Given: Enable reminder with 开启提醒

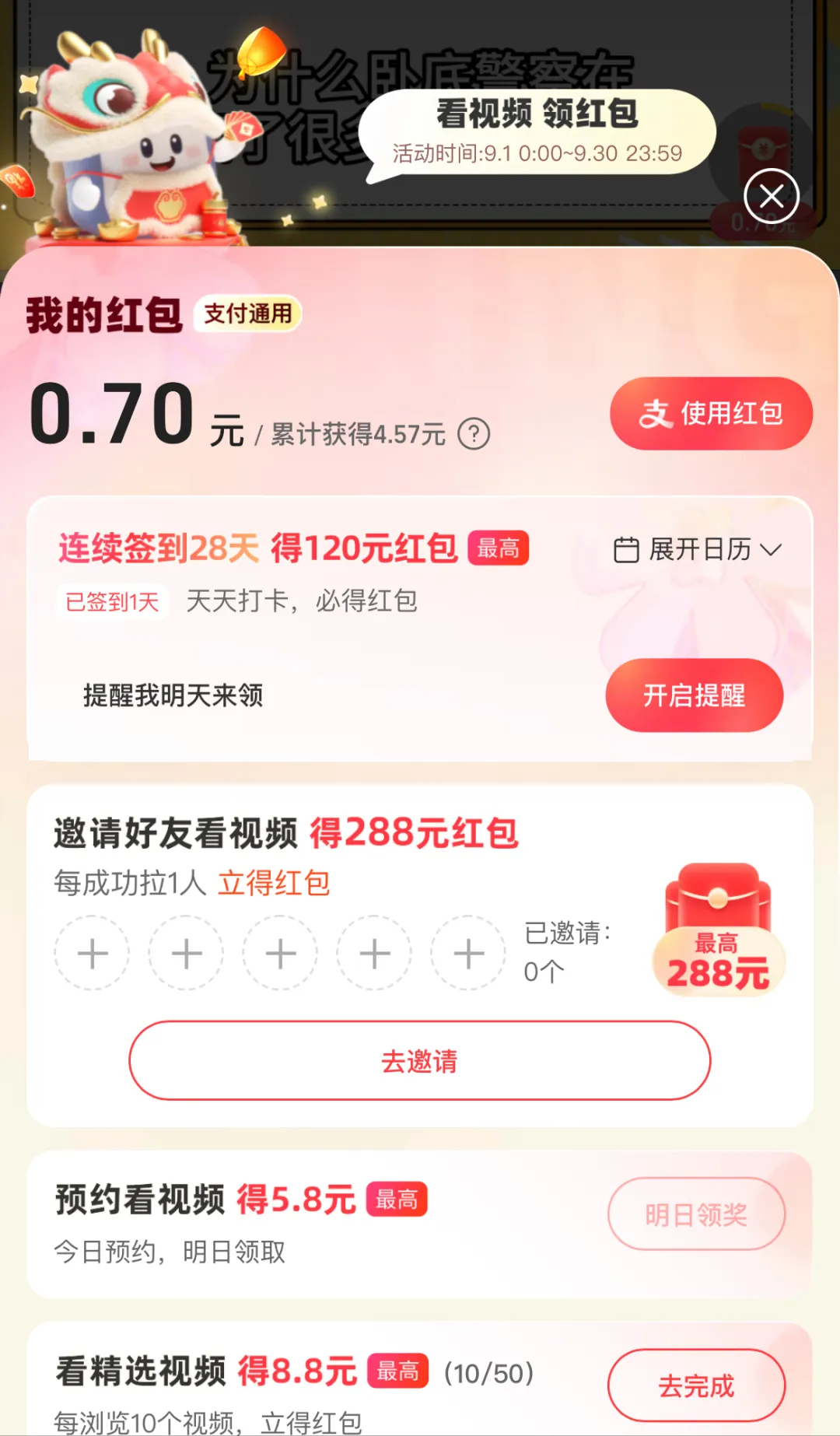Looking at the screenshot, I should tap(694, 695).
